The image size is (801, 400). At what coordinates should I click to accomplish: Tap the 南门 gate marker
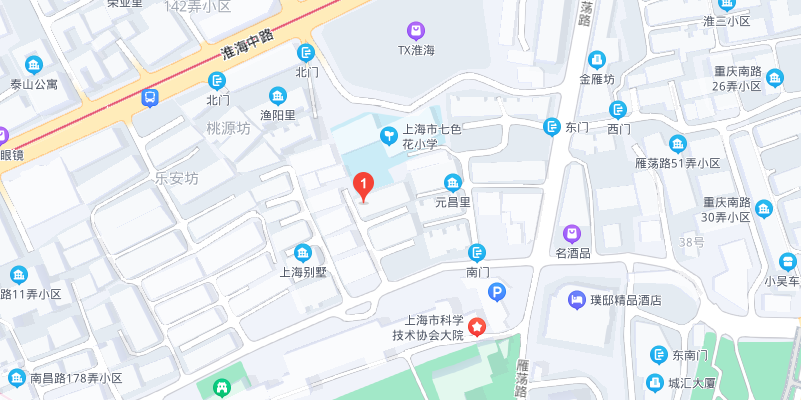click(478, 252)
